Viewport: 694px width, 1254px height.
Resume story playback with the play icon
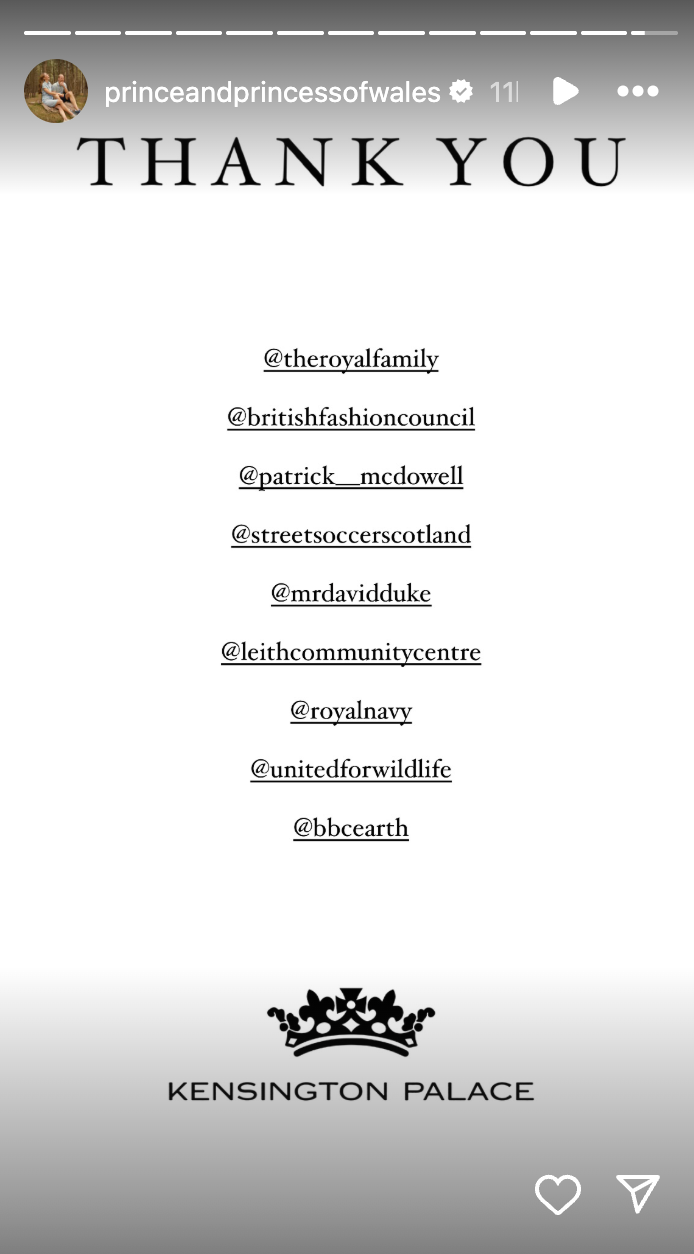(x=565, y=91)
